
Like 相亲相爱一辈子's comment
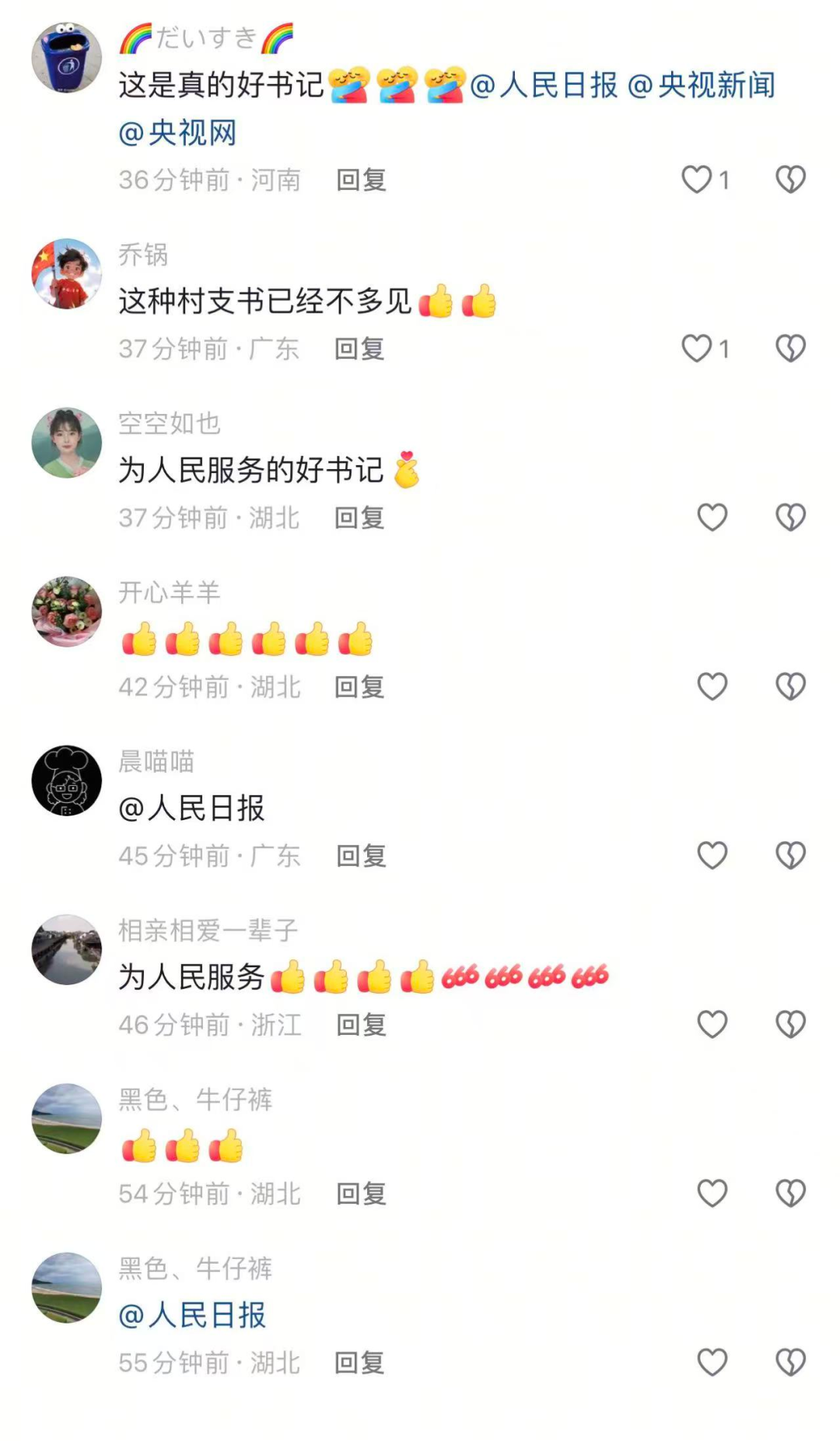click(712, 1025)
